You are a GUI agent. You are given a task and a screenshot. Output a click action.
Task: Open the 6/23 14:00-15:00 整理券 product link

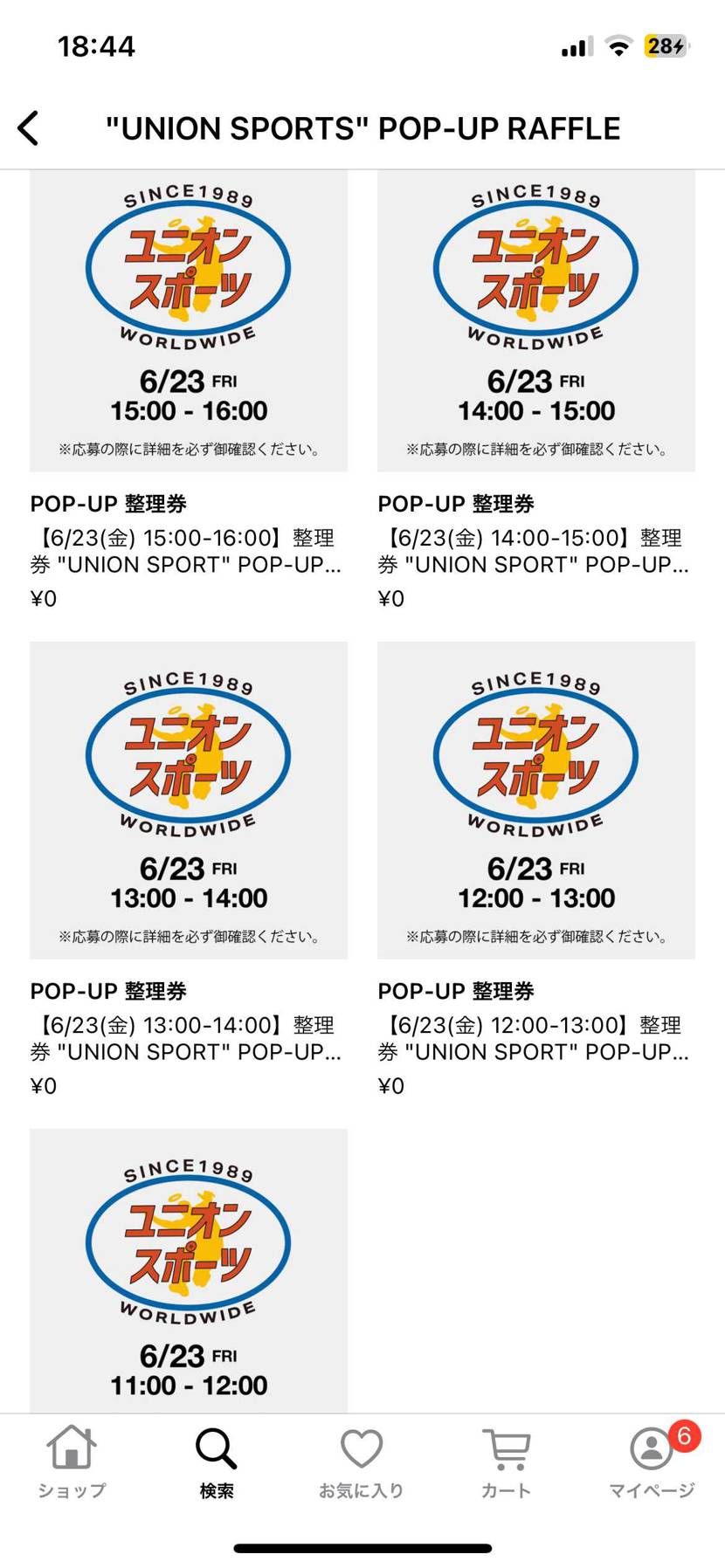[x=535, y=551]
